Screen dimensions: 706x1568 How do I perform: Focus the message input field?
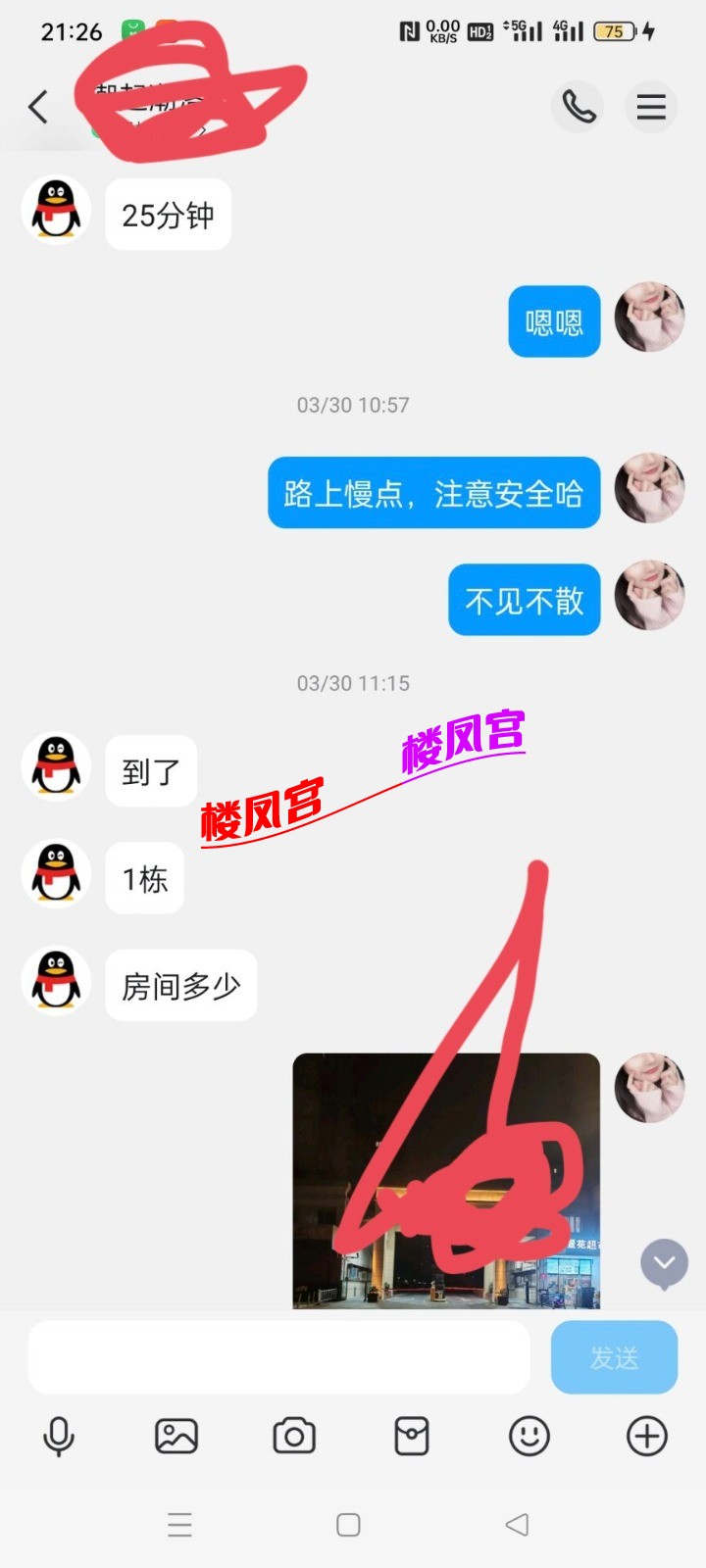pos(278,1357)
